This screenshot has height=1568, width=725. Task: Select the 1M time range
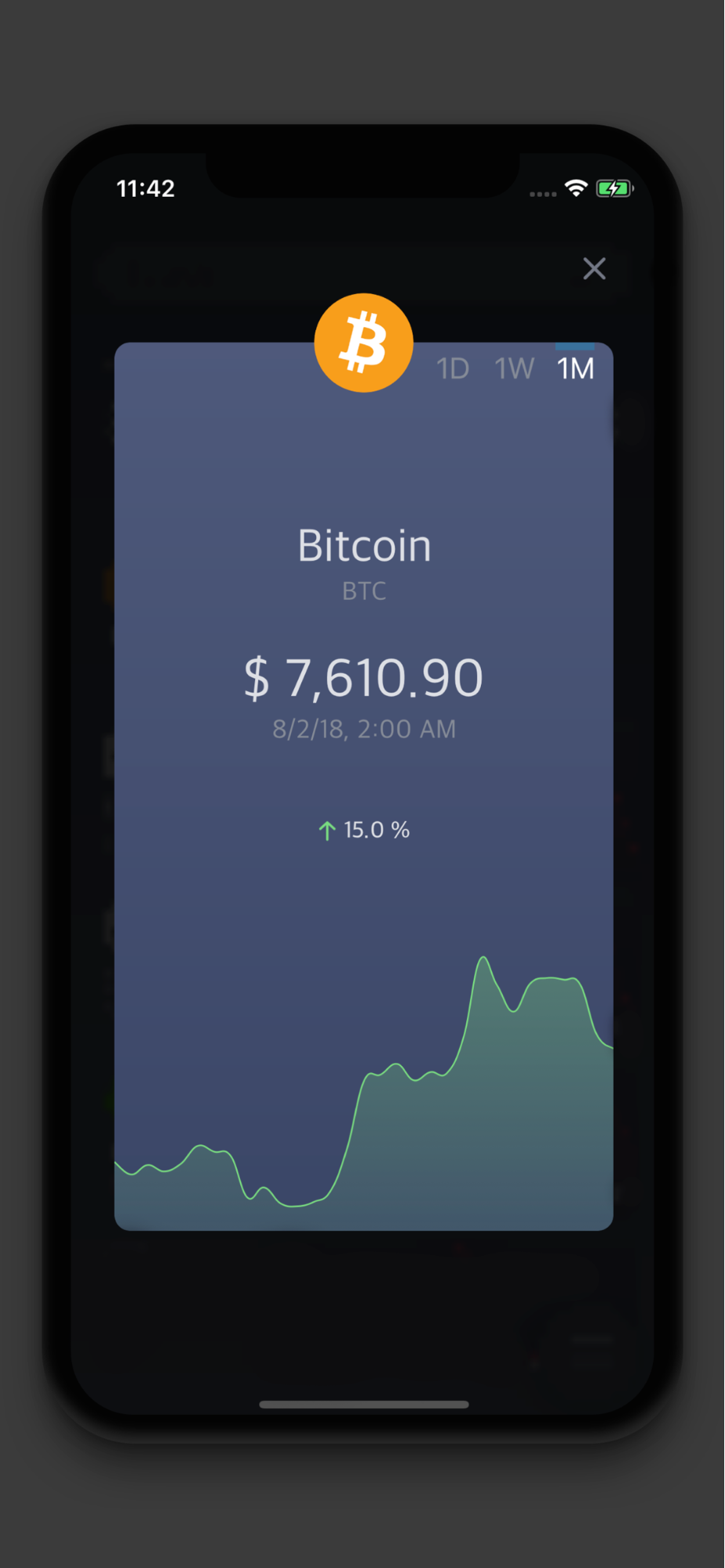[x=575, y=369]
